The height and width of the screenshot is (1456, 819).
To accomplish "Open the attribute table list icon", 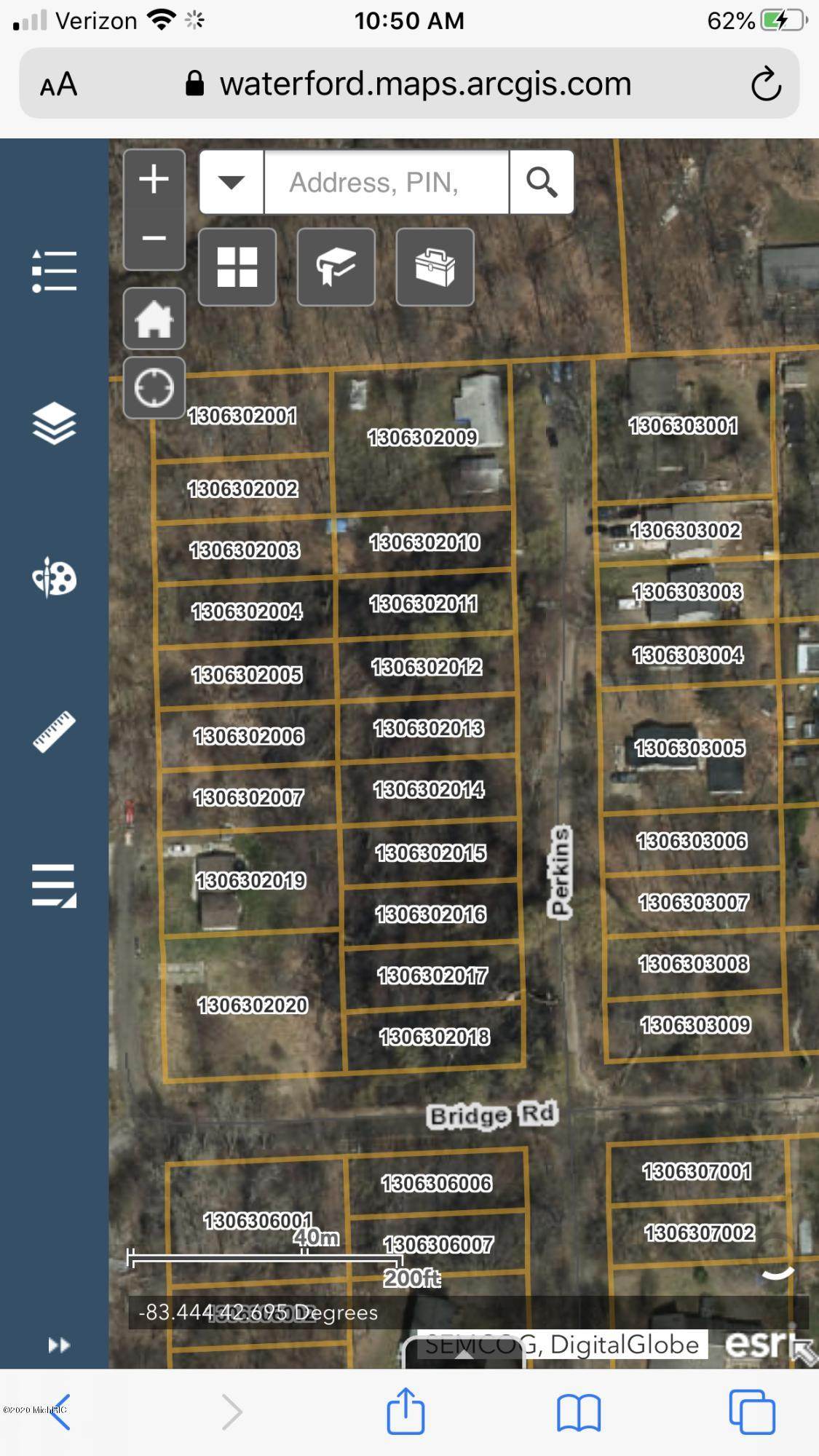I will (x=54, y=885).
